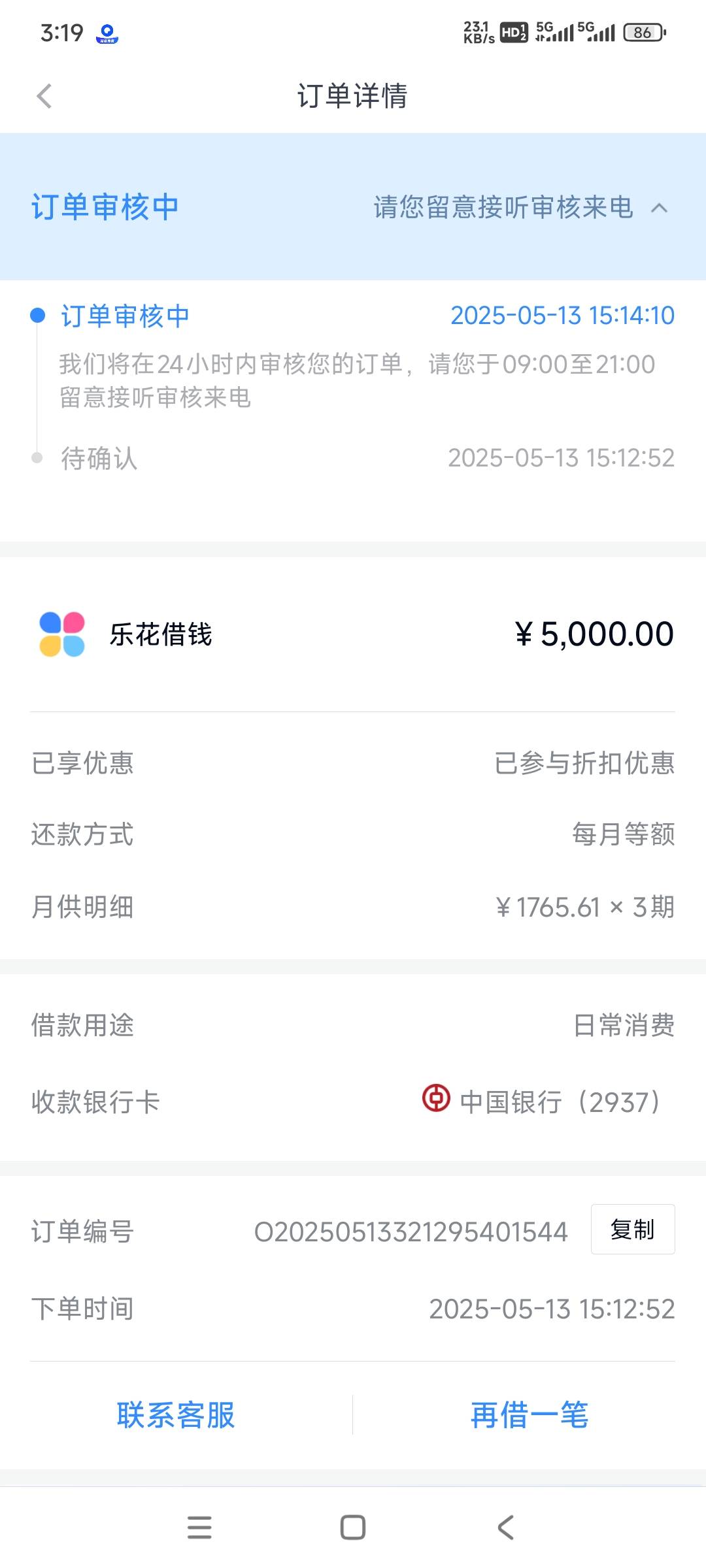Copy the order number with 复制
The image size is (706, 1568).
pos(633,1230)
